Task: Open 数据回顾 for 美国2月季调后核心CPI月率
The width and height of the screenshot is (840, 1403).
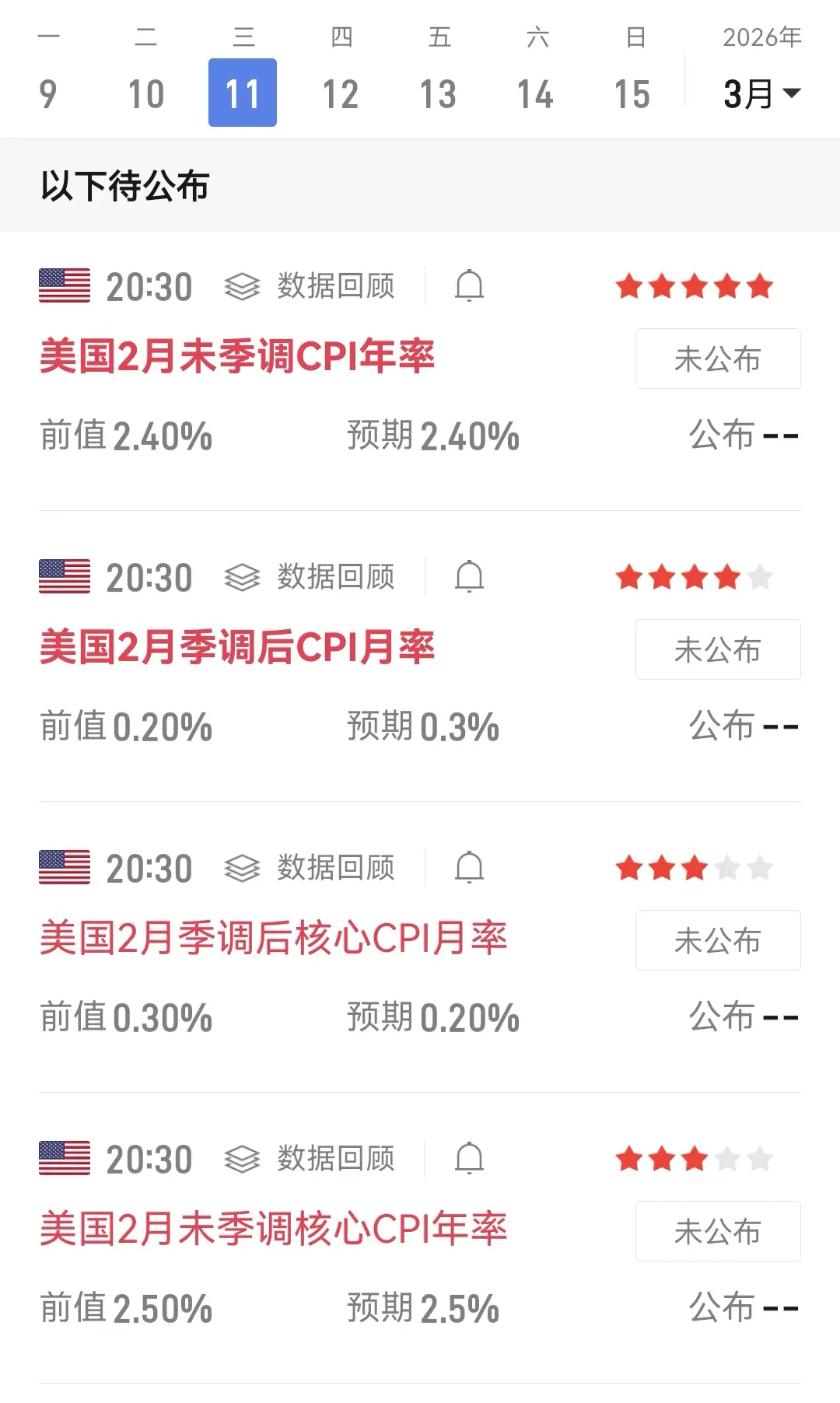Action: (x=310, y=868)
